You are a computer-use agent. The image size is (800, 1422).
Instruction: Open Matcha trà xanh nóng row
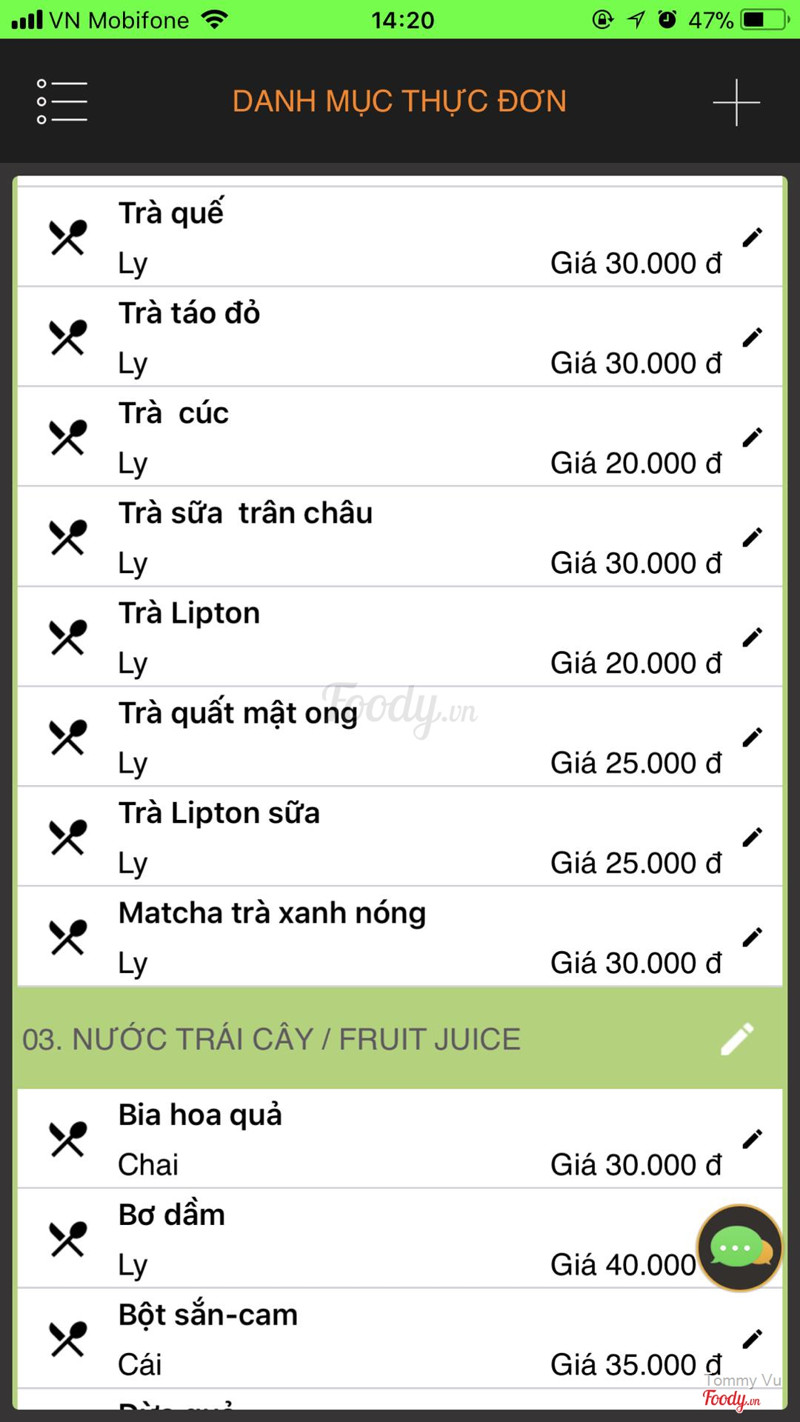click(x=400, y=937)
